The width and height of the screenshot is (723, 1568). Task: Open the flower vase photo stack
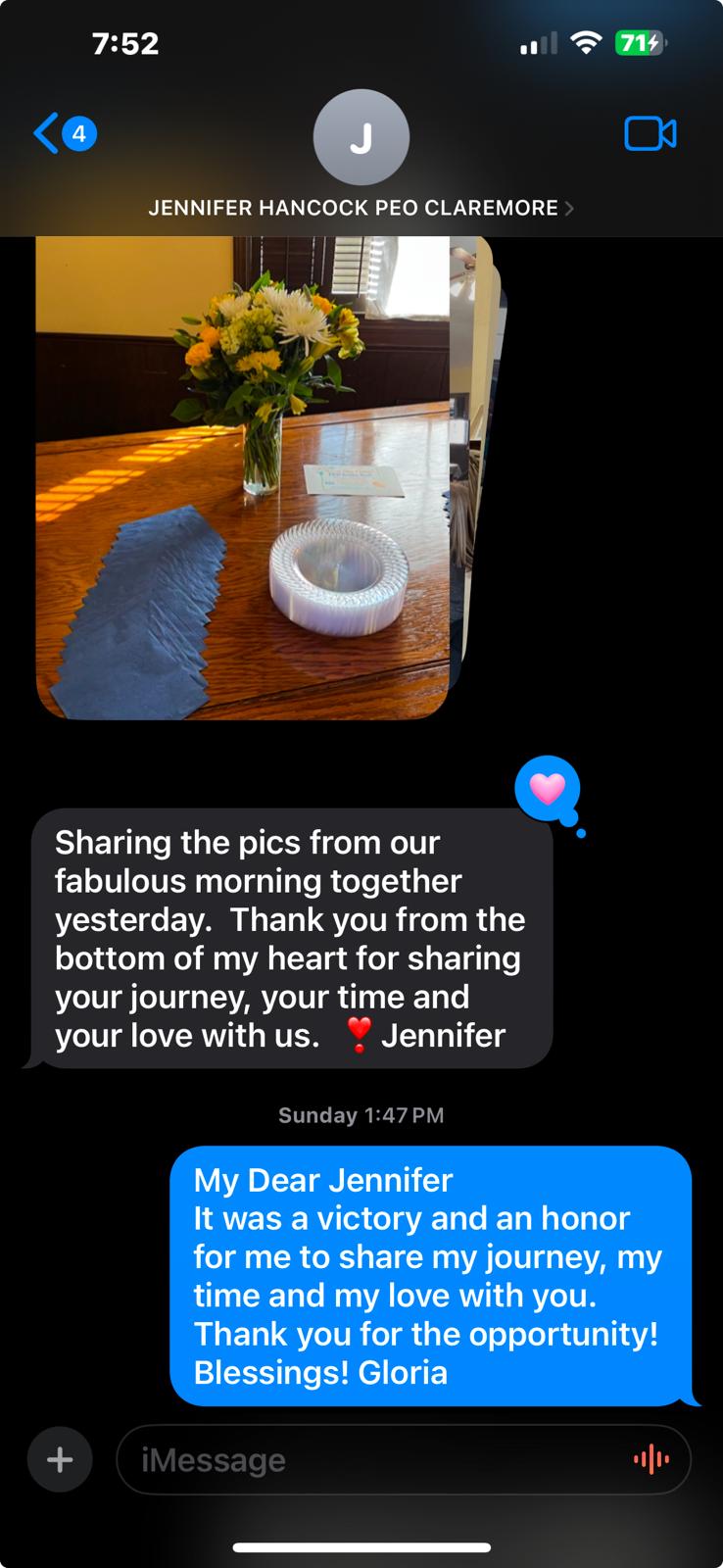tap(243, 477)
